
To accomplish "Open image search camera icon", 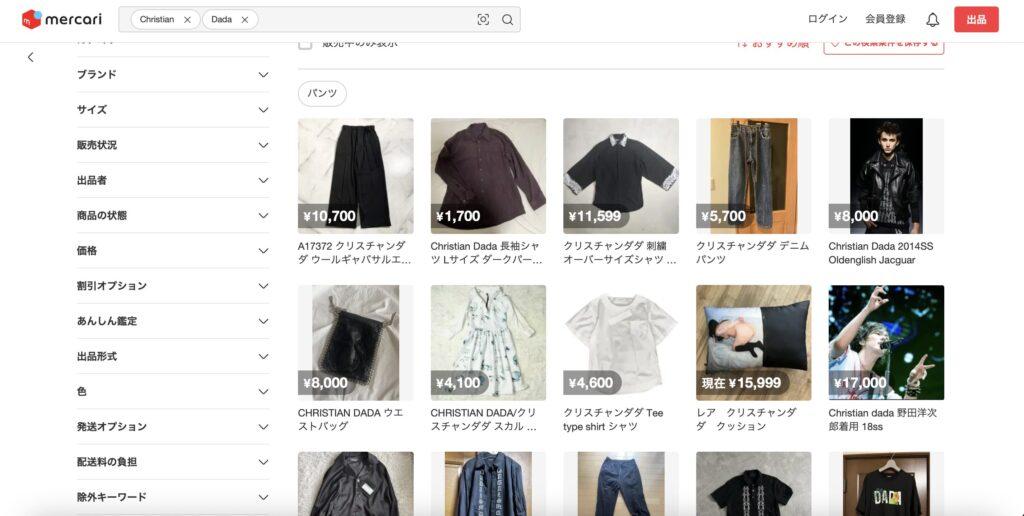I will [483, 20].
